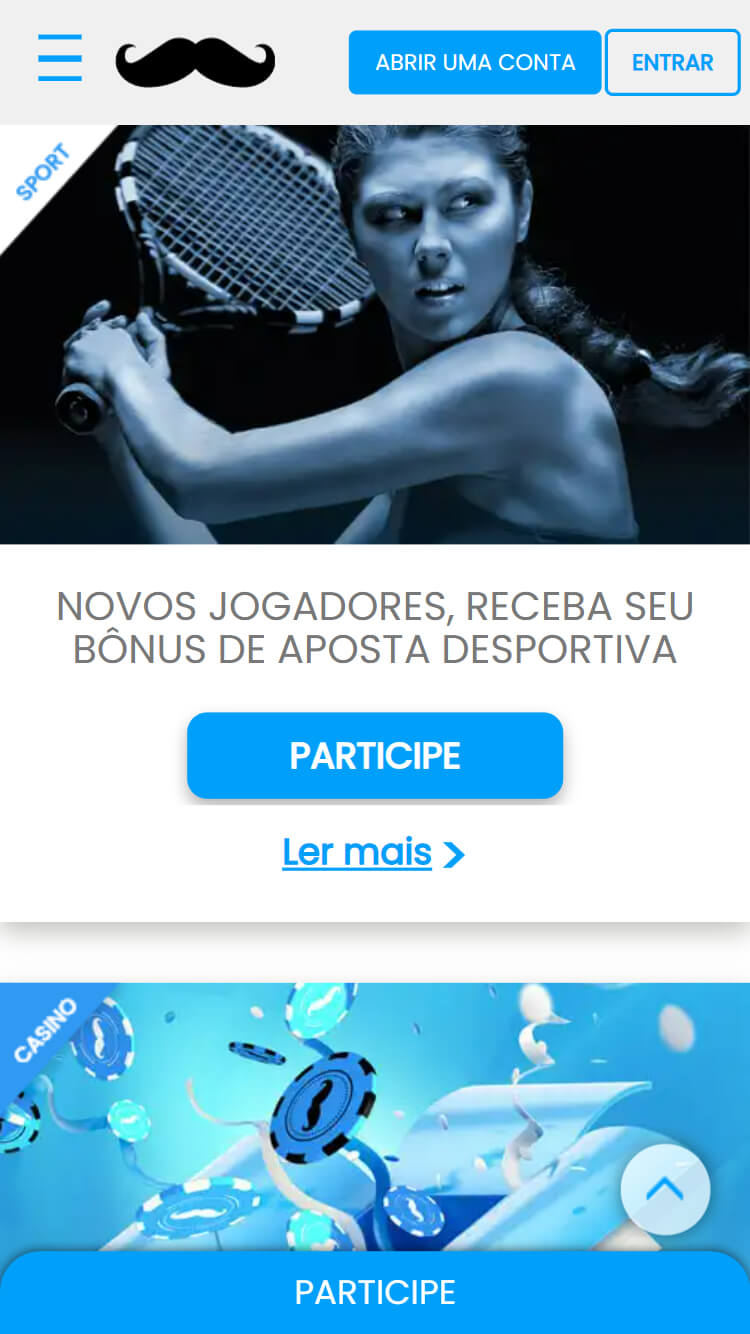Tap Participe on the casino banner
This screenshot has width=750, height=1334.
(375, 1292)
